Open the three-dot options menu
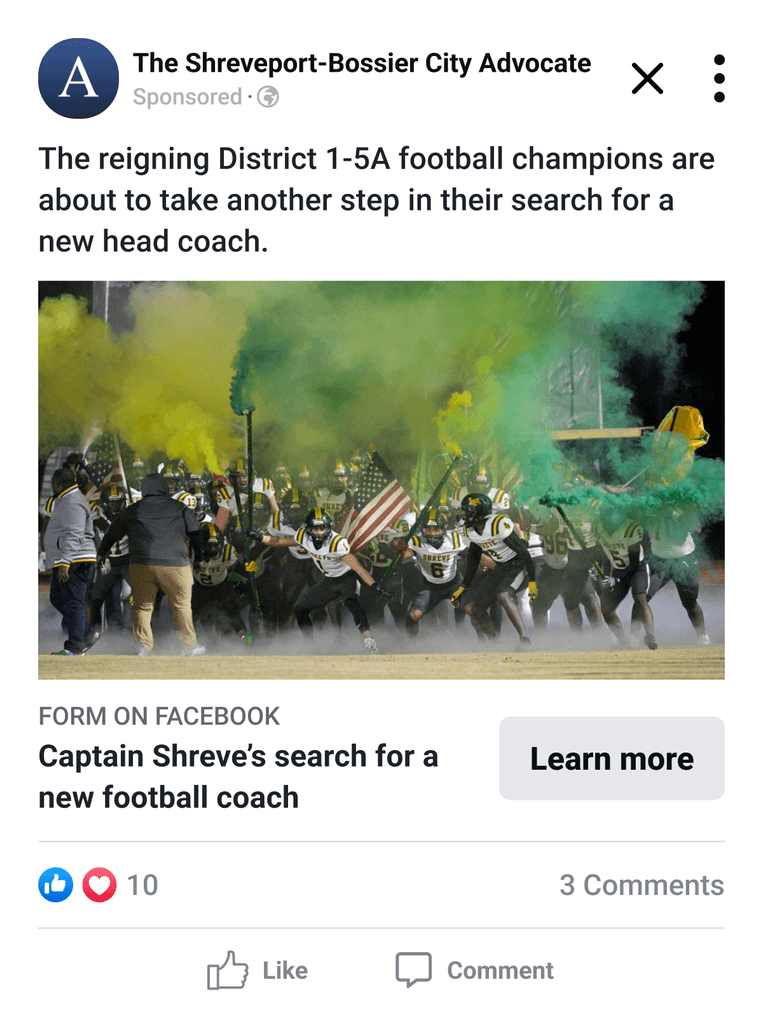The width and height of the screenshot is (763, 1024). coord(718,78)
